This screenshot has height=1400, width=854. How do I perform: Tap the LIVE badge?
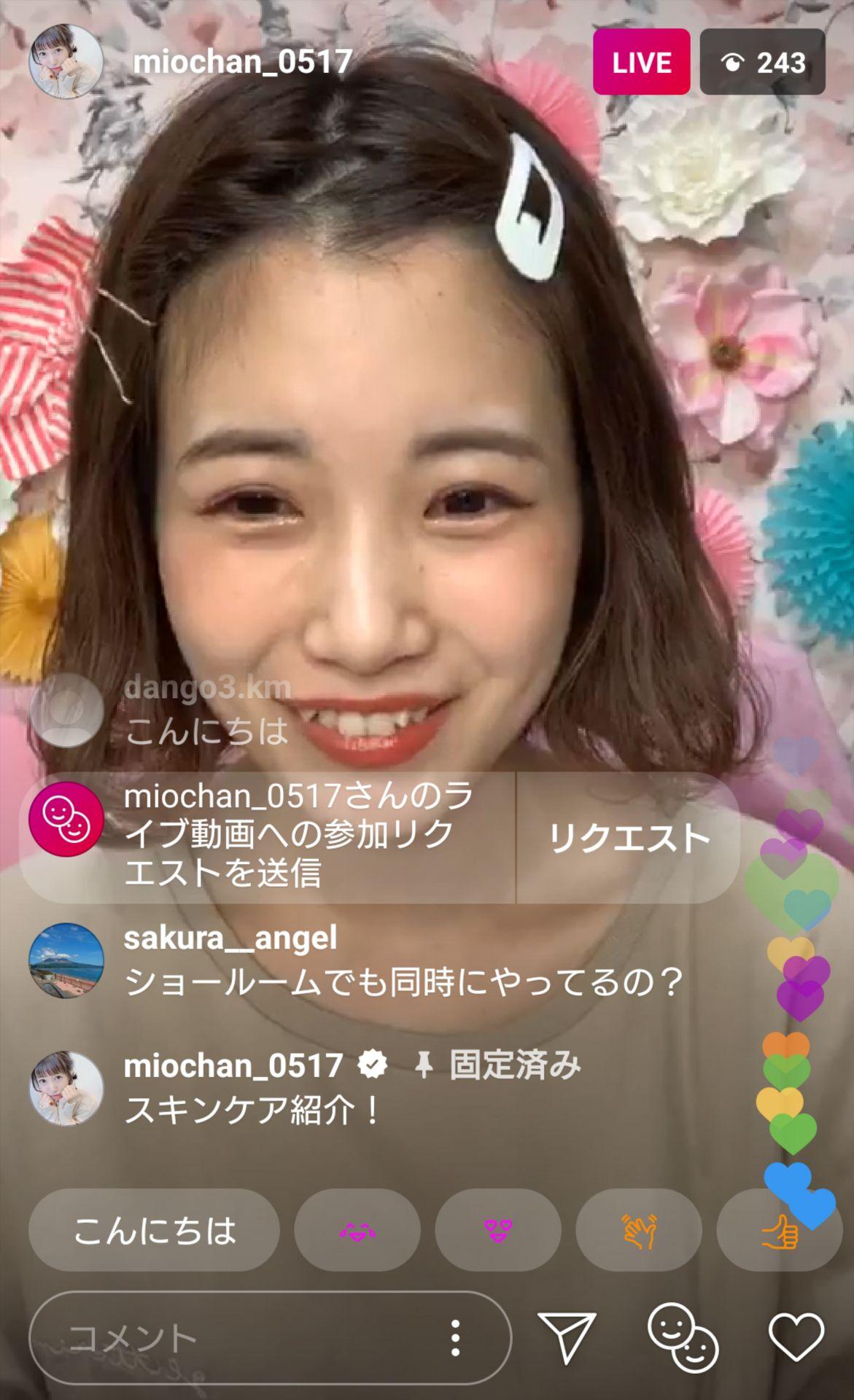click(640, 64)
